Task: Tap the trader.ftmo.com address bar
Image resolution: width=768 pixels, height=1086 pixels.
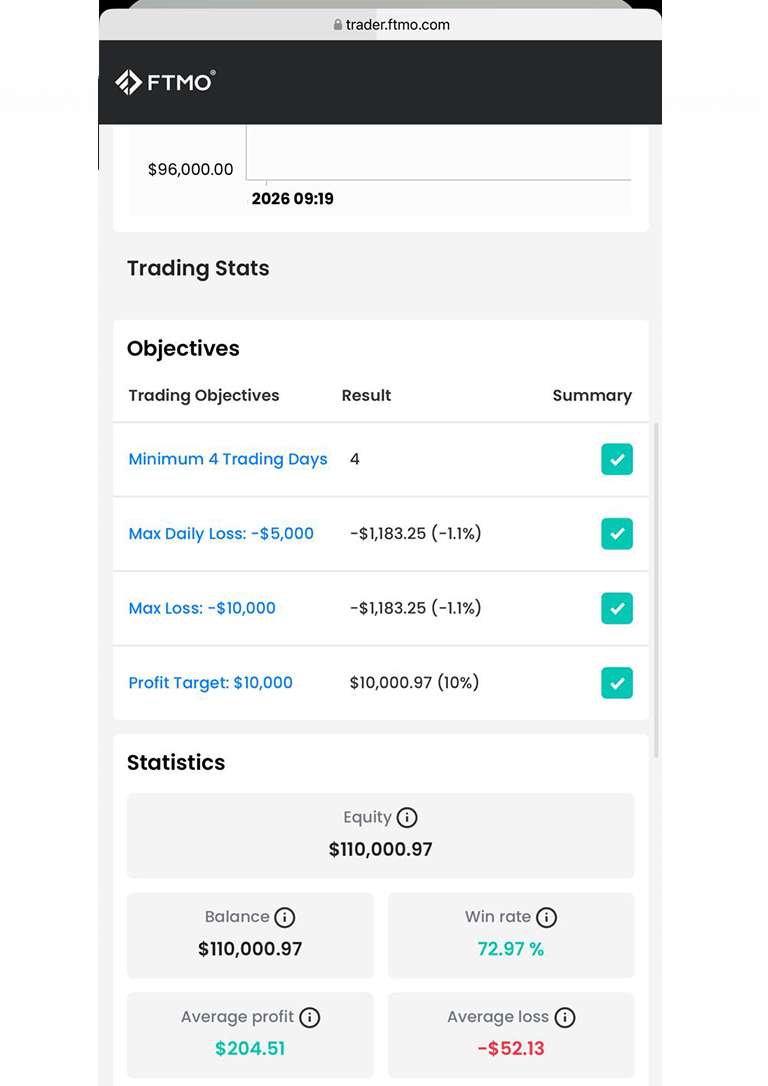Action: pos(392,24)
